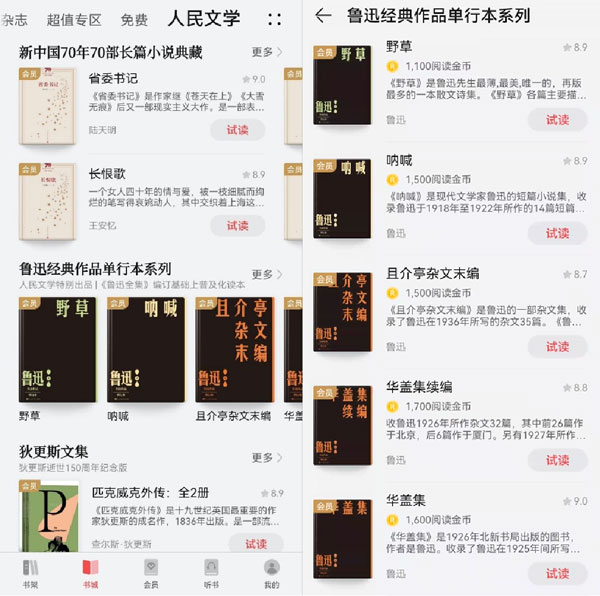Tap 试读 for 省委书记
Screen dimensions: 600x596
[x=237, y=130]
